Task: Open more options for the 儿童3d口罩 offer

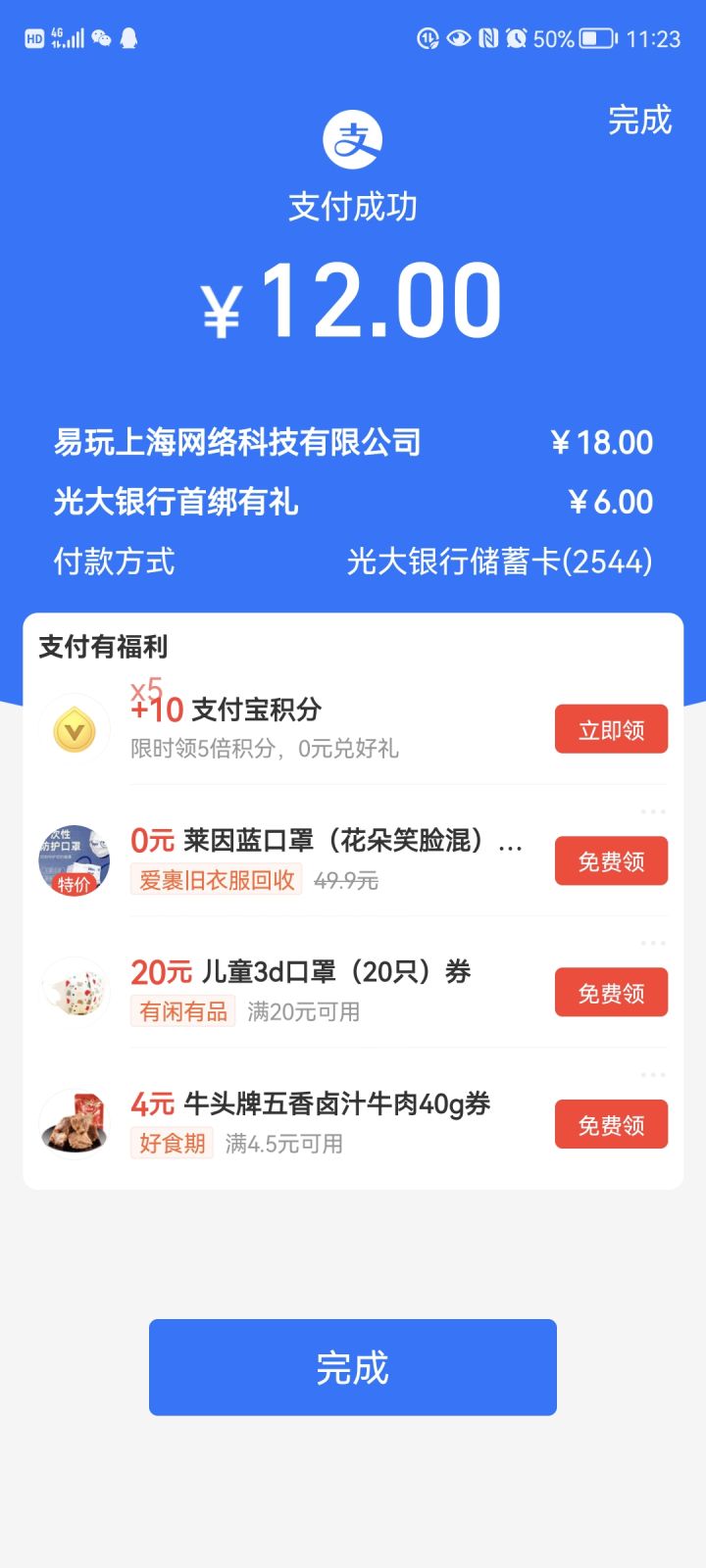Action: coord(653,941)
